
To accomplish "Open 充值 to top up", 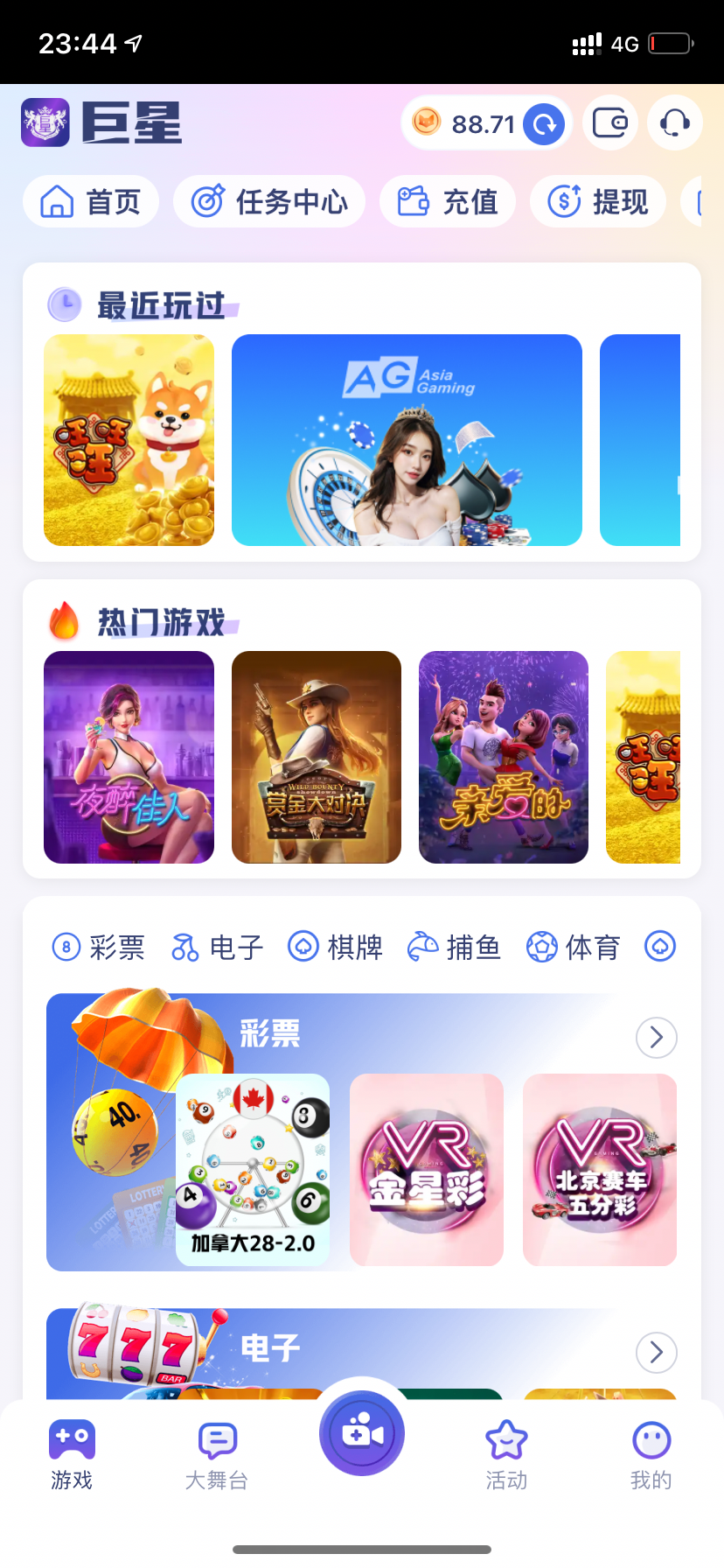I will (x=448, y=202).
